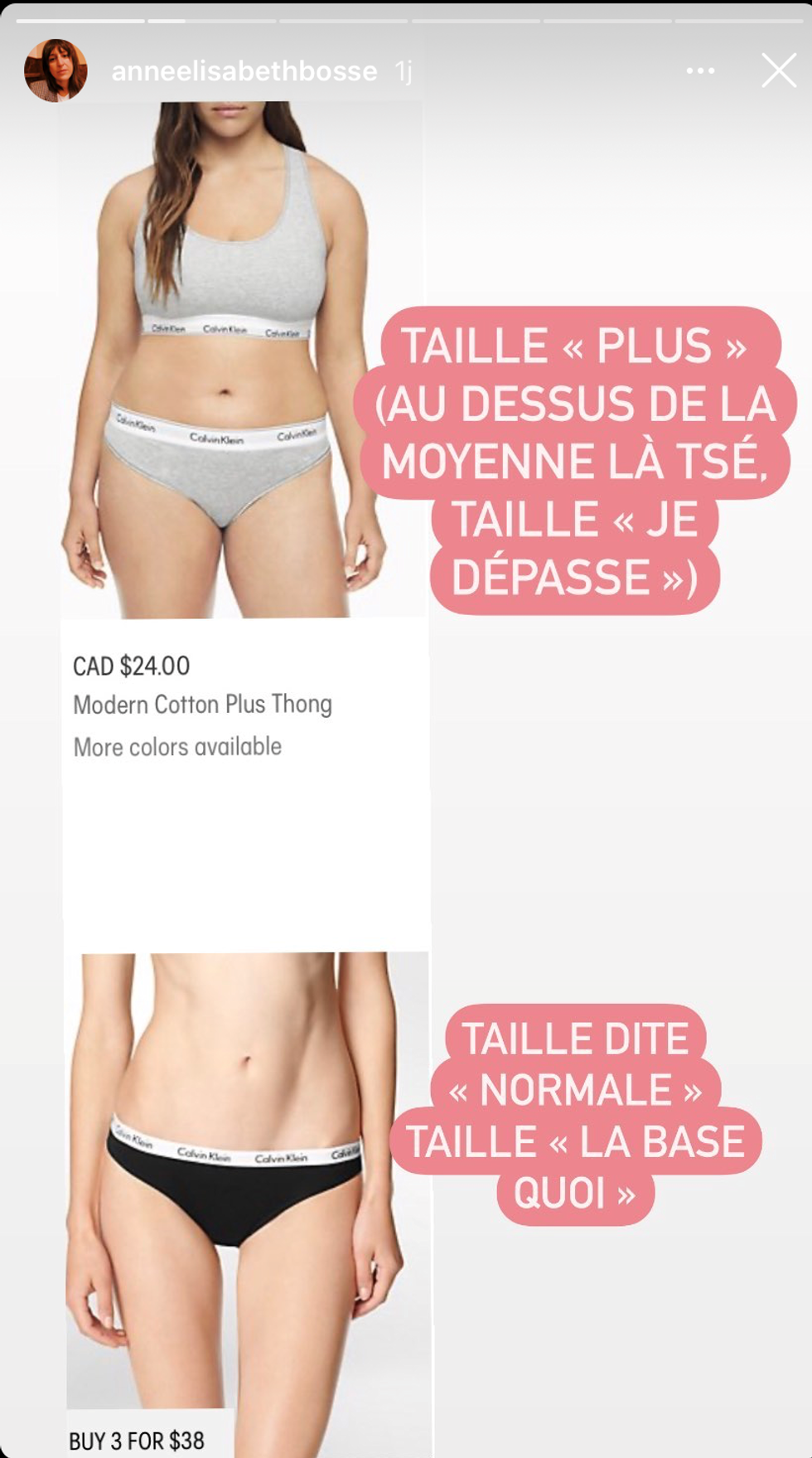The image size is (812, 1458).
Task: Tap the anneelisabethbosse username
Action: pos(244,72)
